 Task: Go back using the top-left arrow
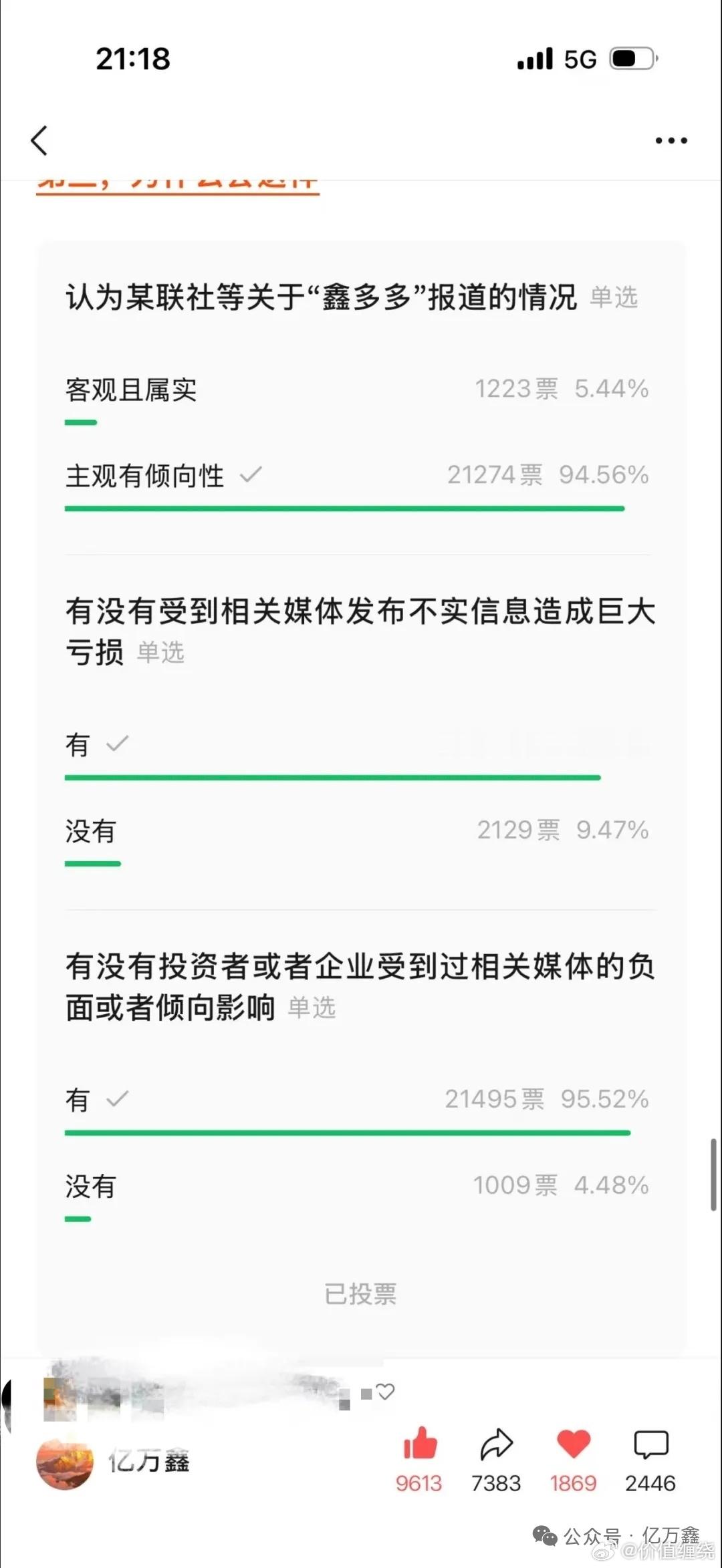tap(39, 140)
